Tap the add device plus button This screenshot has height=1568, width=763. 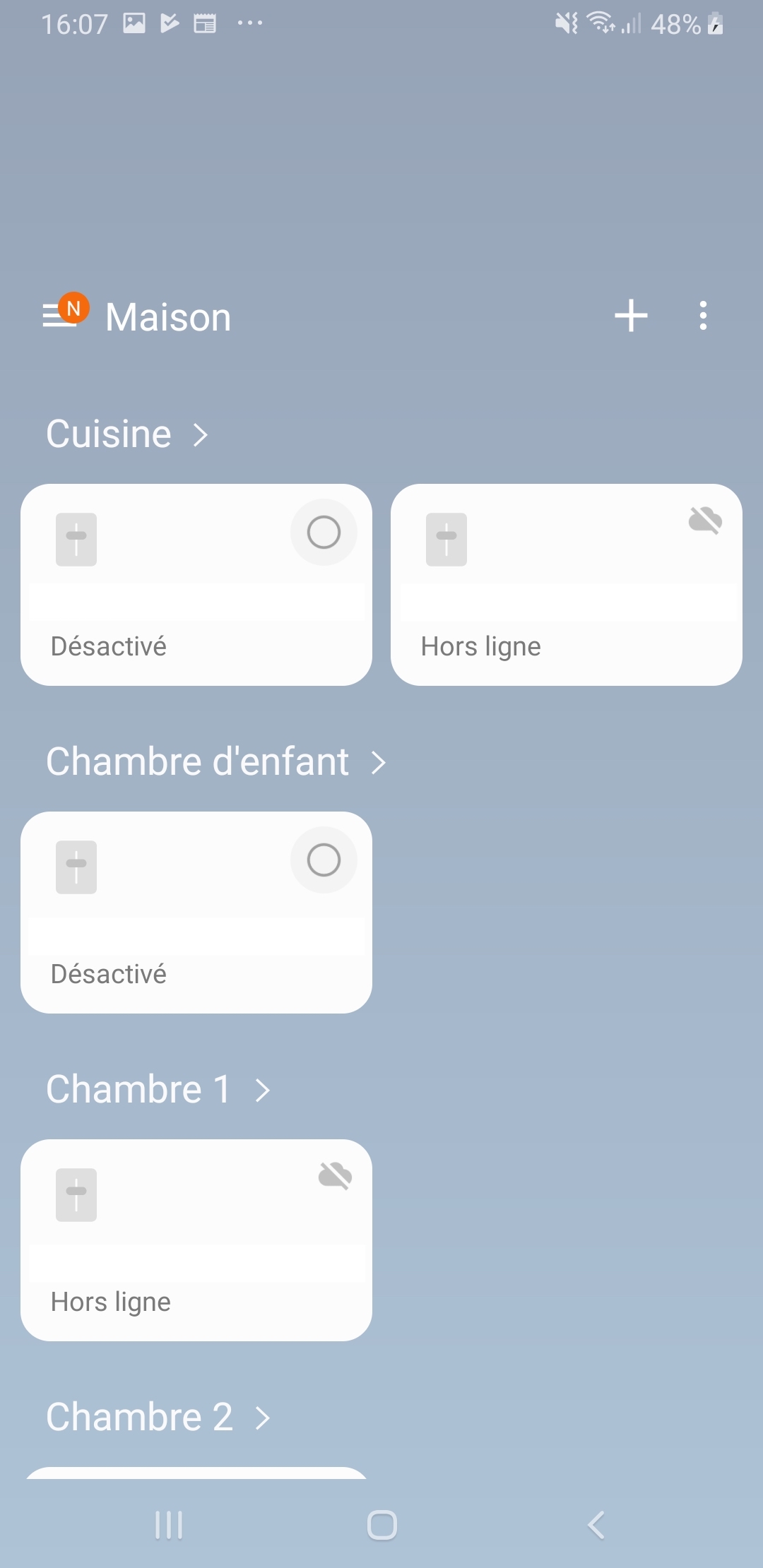[631, 316]
